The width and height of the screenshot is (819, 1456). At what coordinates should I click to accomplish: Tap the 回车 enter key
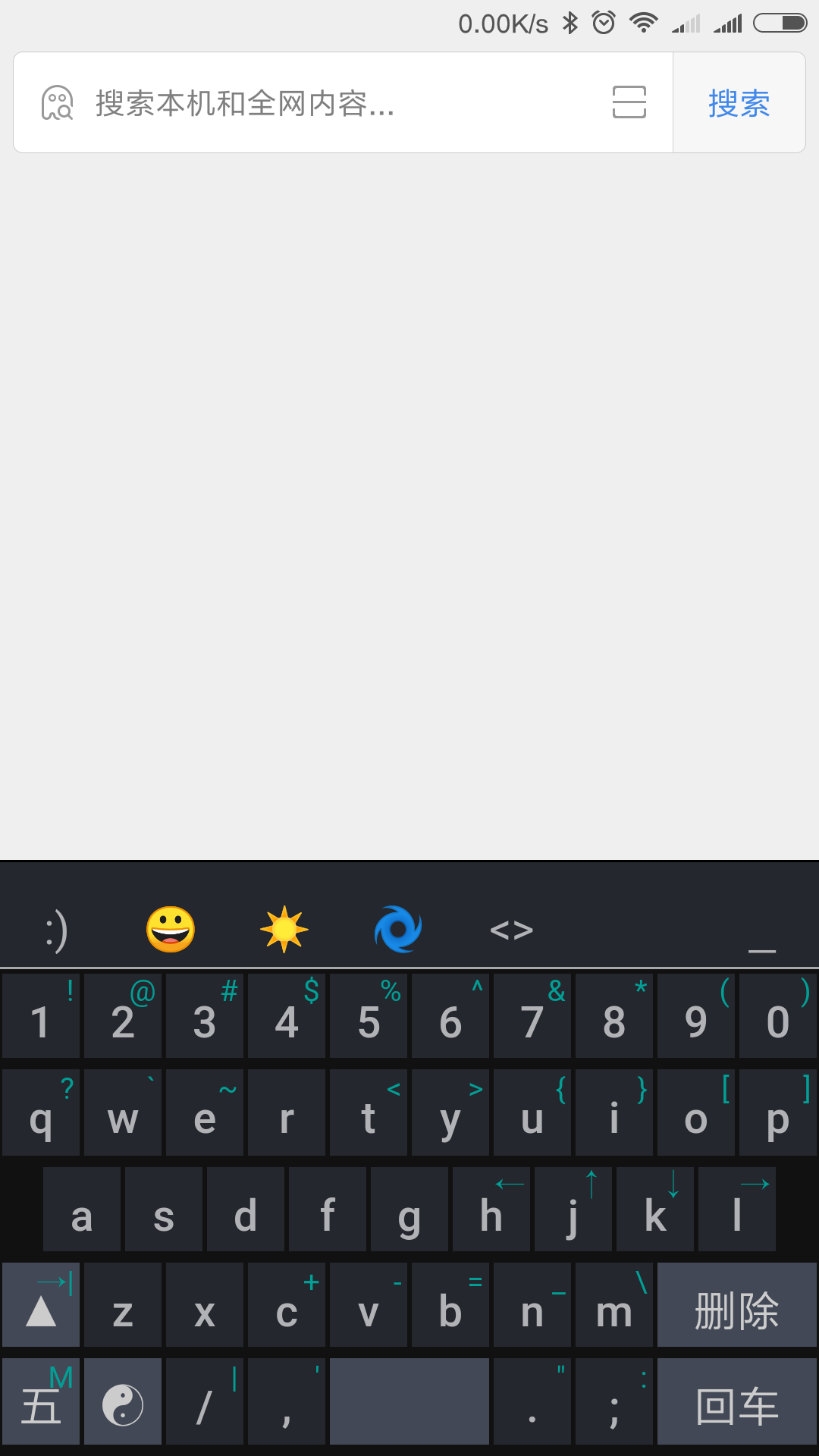click(x=736, y=1401)
